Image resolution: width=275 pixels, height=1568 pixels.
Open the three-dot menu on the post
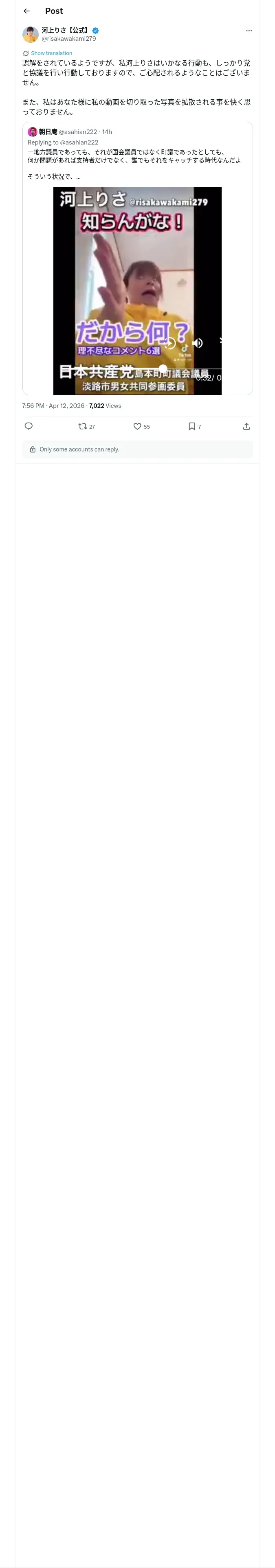pos(249,31)
